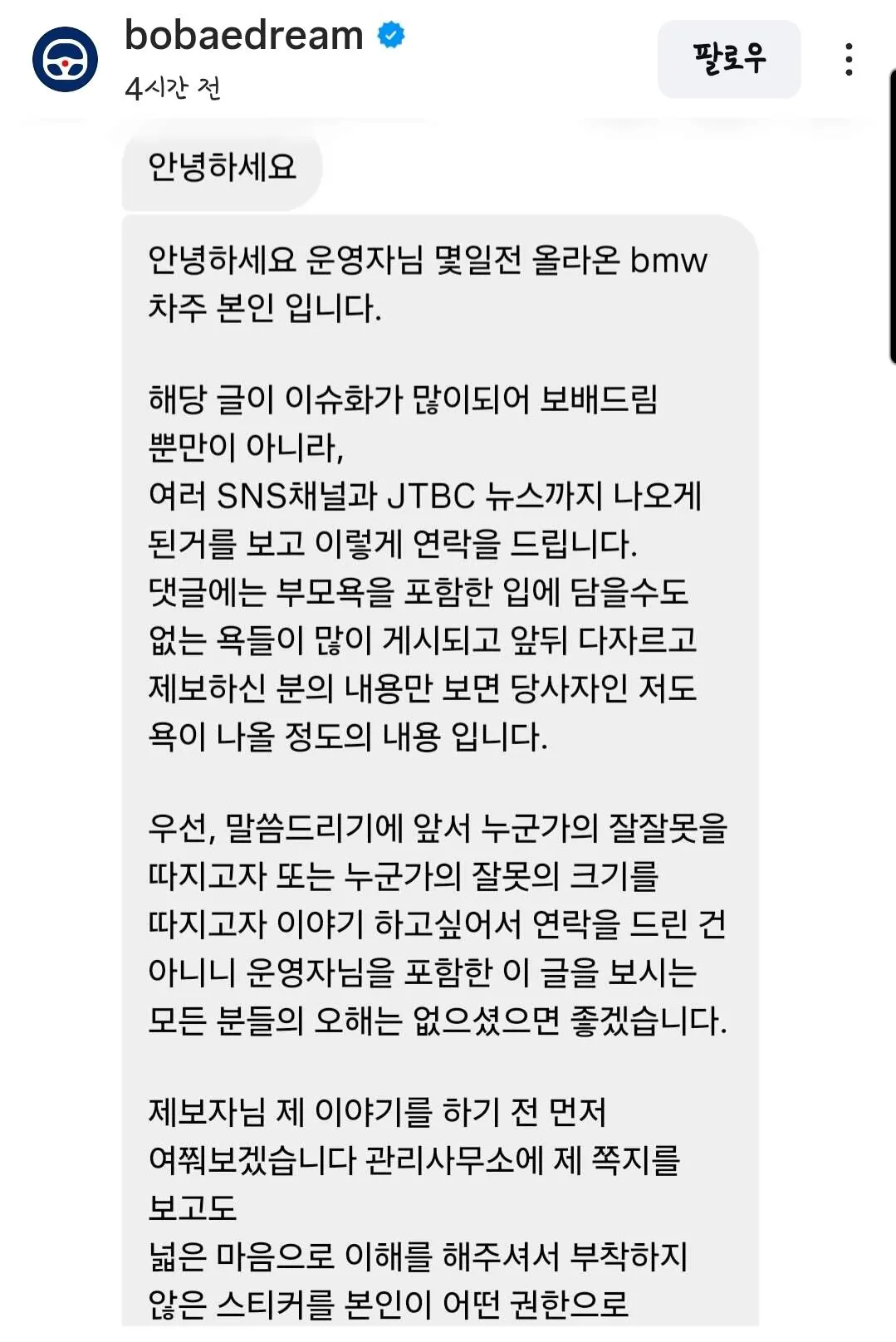Open bobaedream's profile picture
This screenshot has height=1342, width=896.
tap(65, 59)
